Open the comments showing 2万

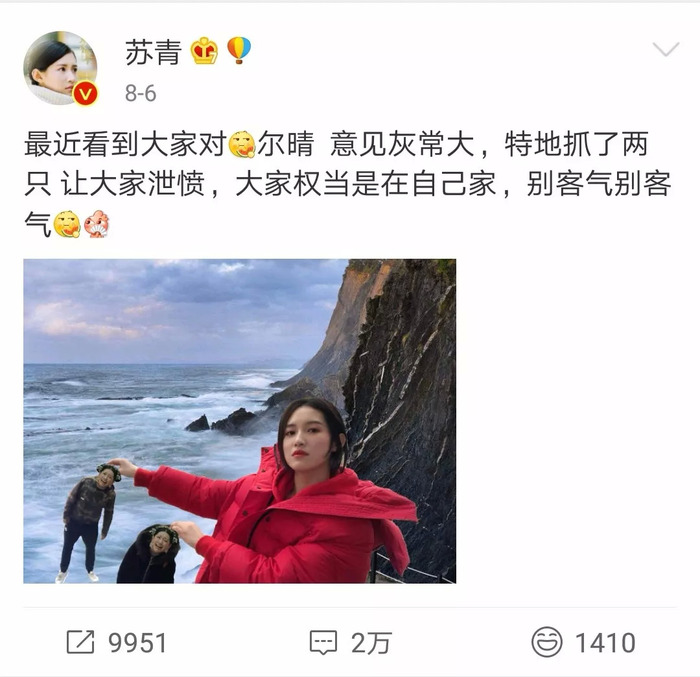point(348,642)
